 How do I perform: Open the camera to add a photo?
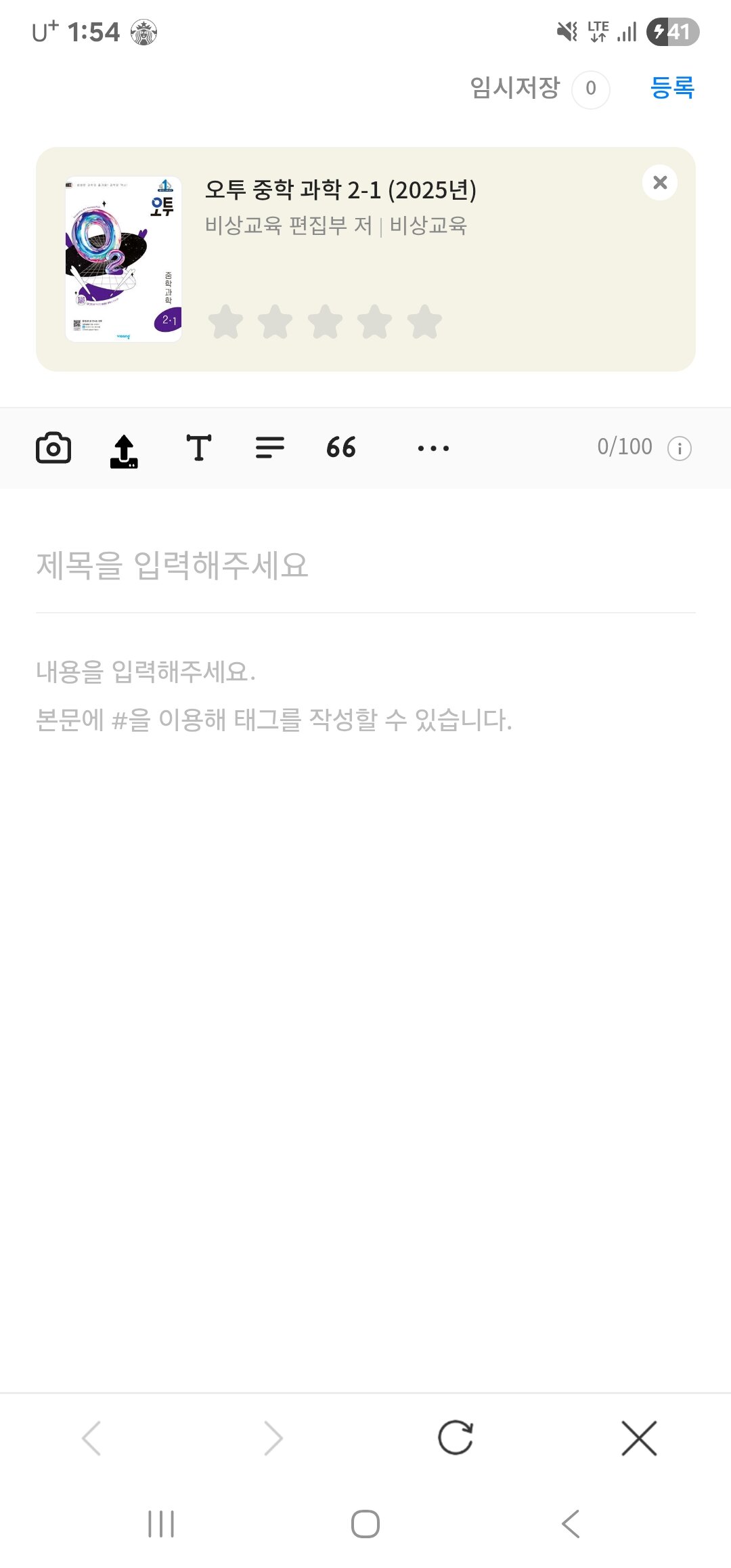click(53, 448)
